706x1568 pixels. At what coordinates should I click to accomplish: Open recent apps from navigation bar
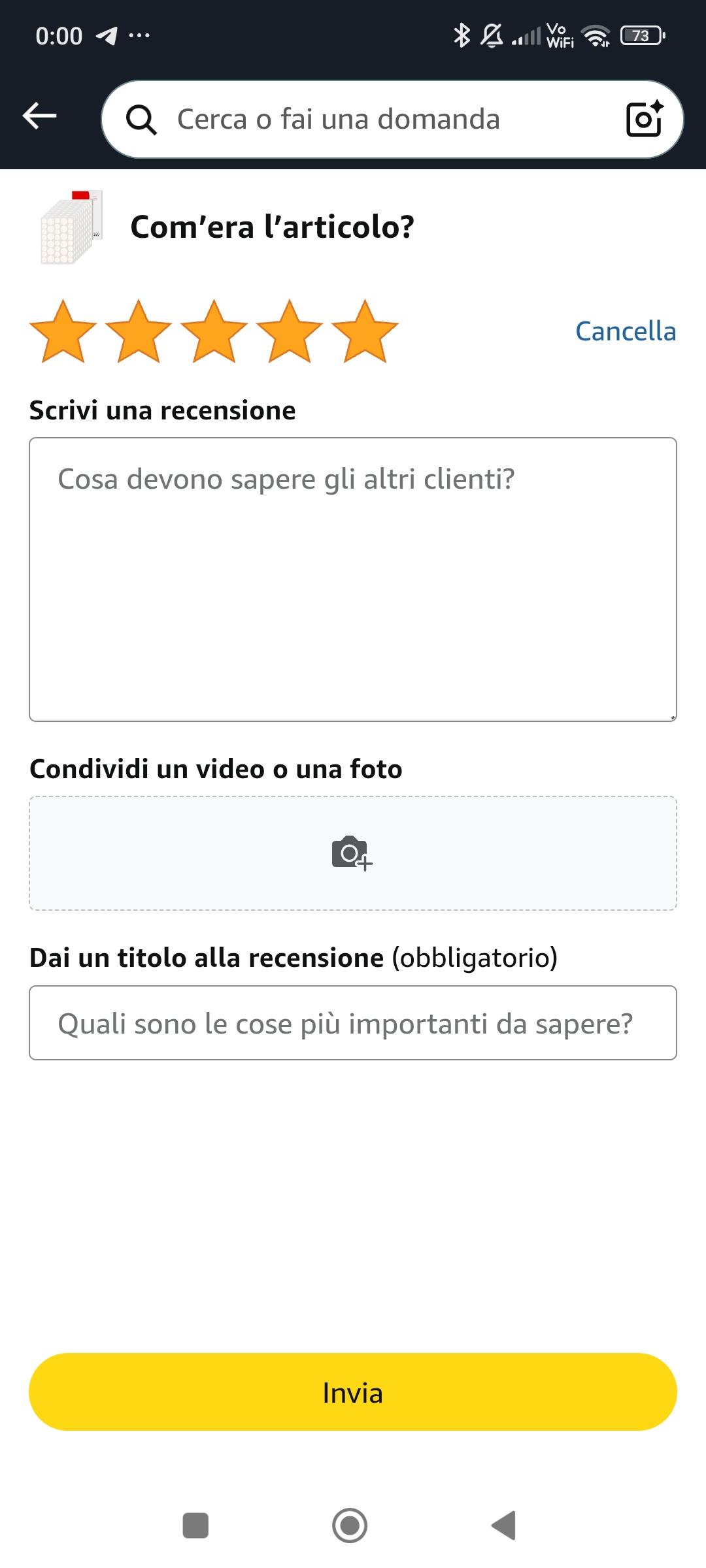coord(195,1526)
